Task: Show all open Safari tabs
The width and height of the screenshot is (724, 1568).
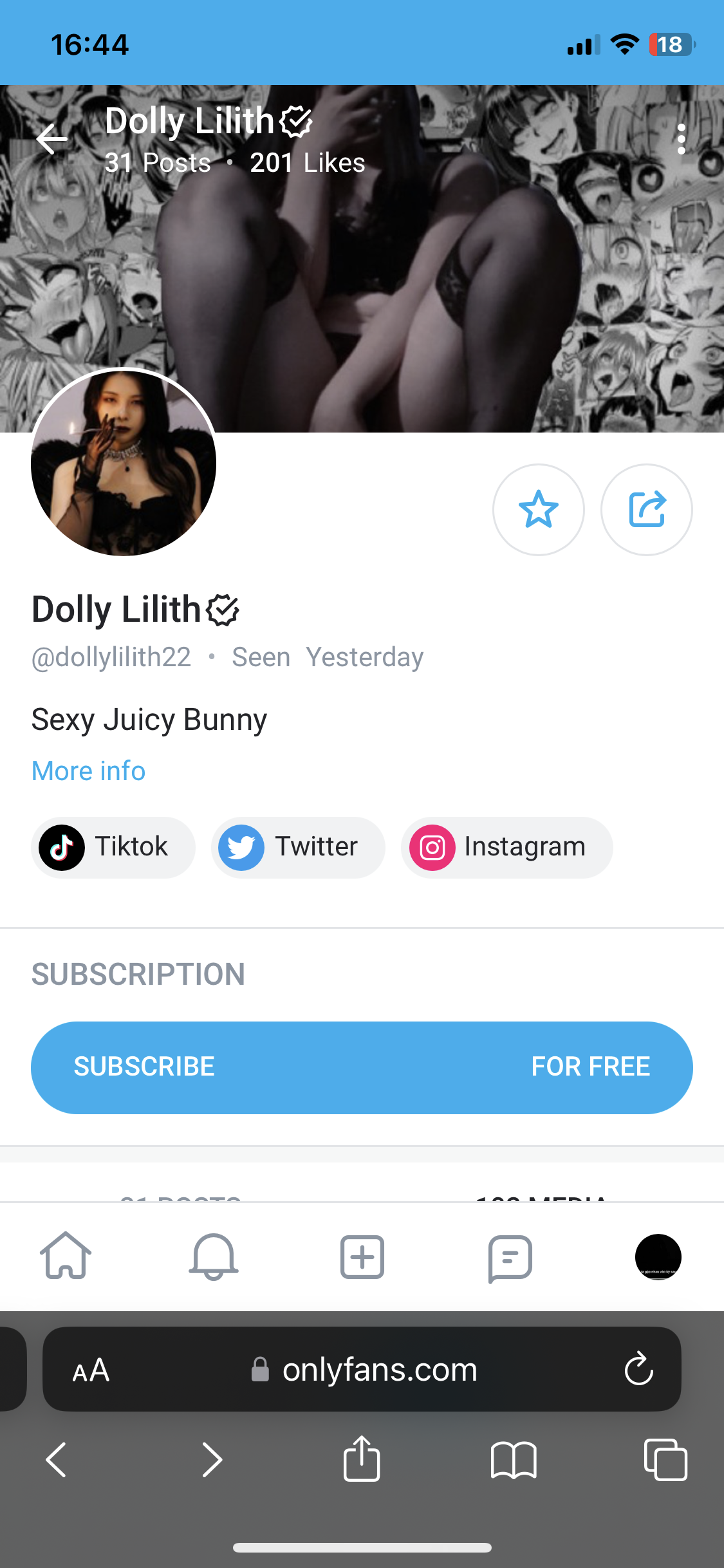Action: [x=665, y=1460]
